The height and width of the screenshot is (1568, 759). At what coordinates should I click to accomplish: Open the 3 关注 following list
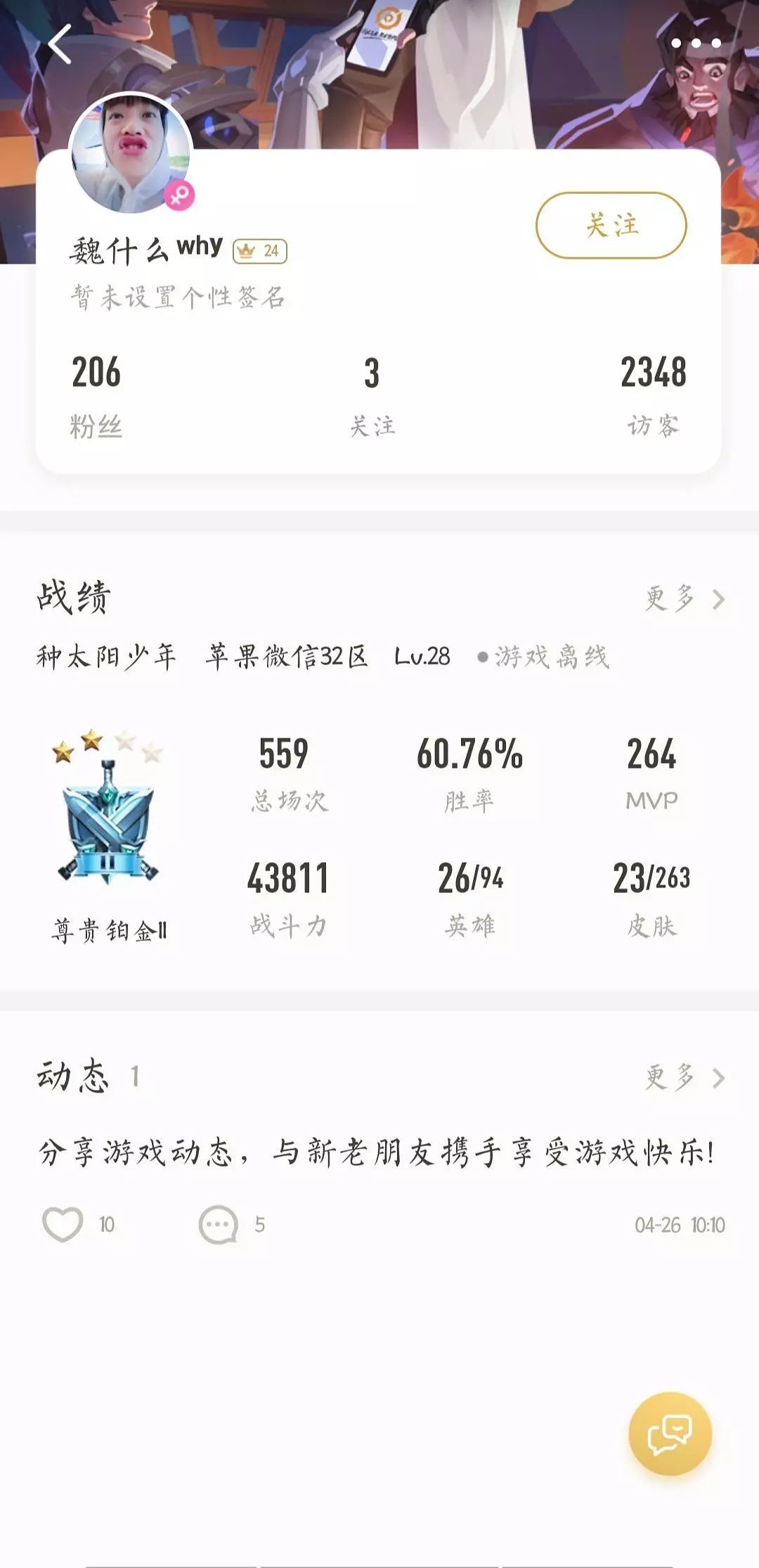point(372,396)
